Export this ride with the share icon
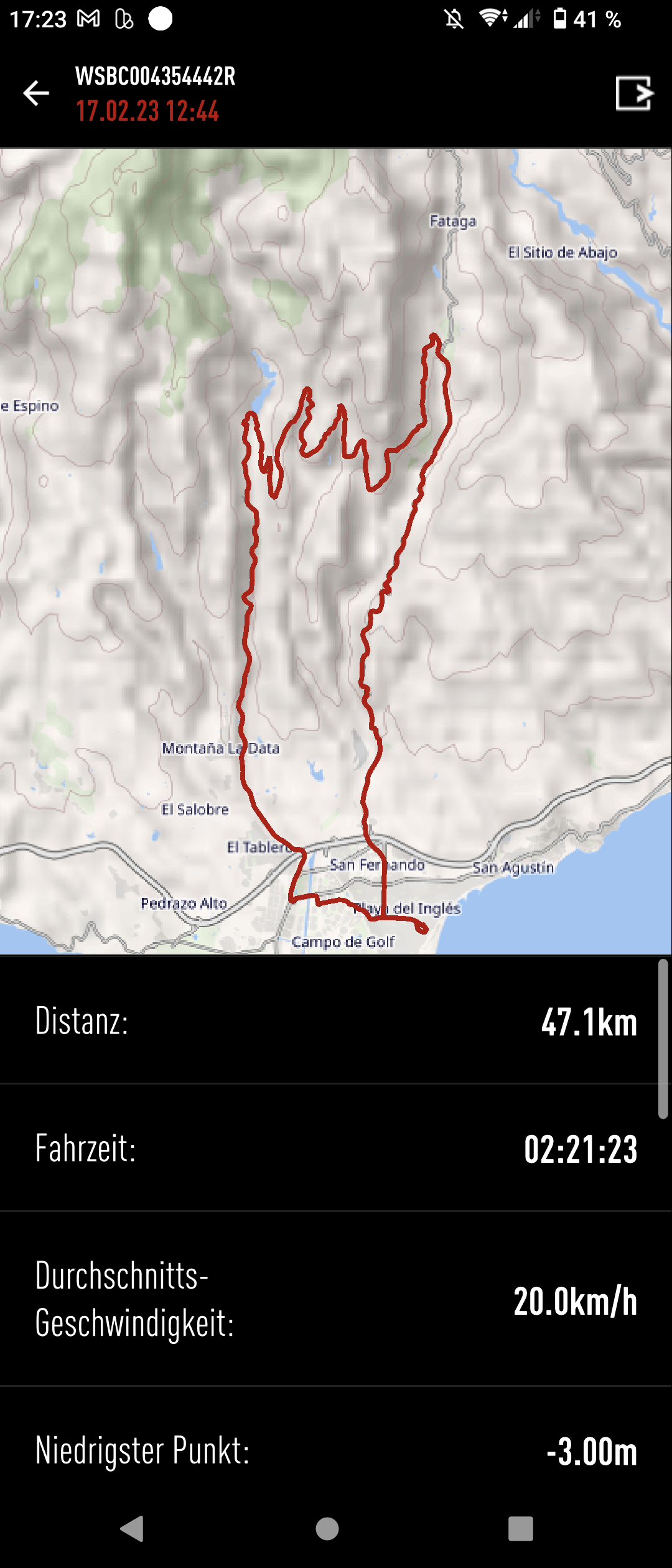Viewport: 672px width, 1568px height. (633, 93)
